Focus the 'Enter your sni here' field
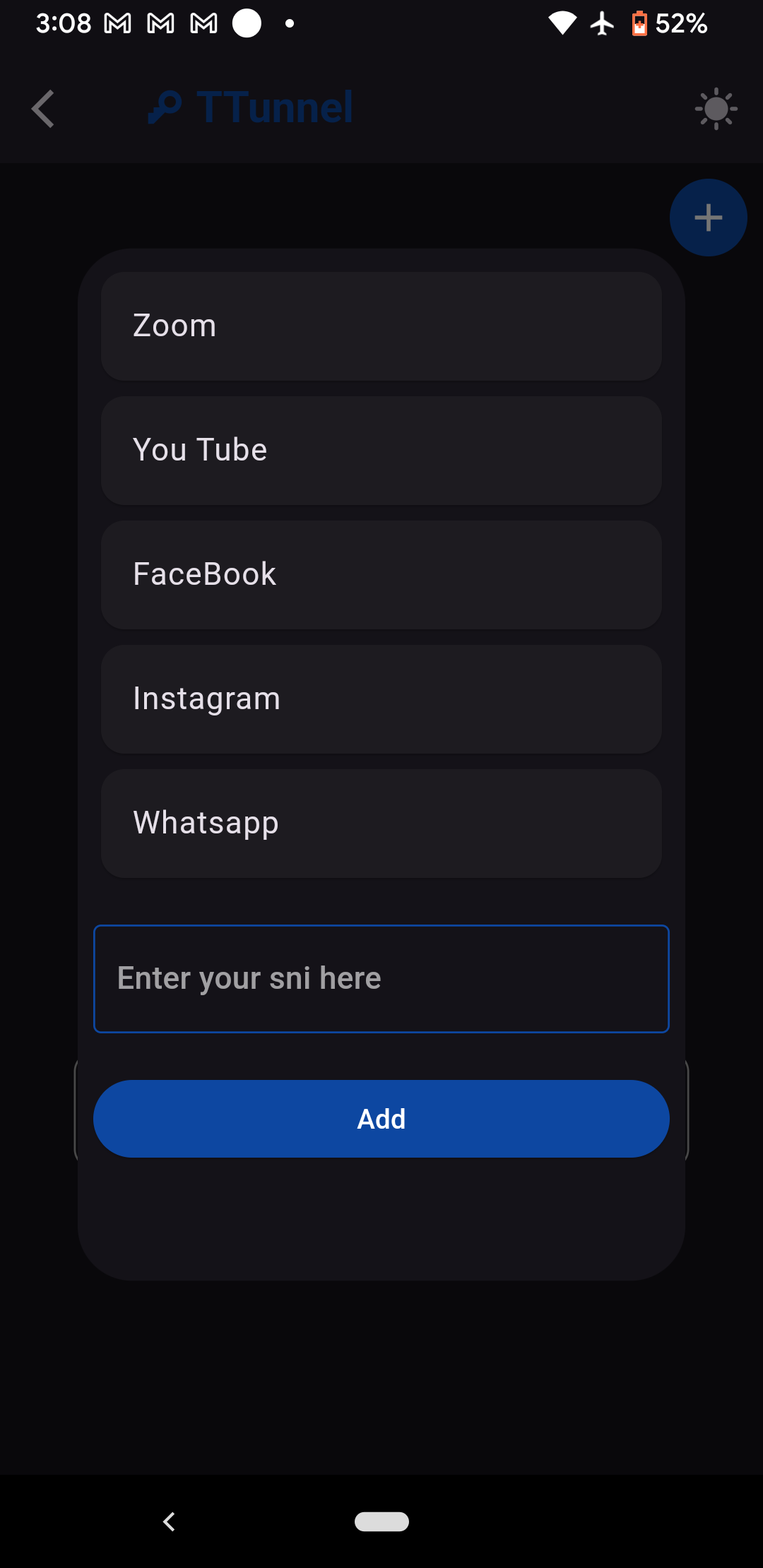The height and width of the screenshot is (1568, 763). pos(381,979)
